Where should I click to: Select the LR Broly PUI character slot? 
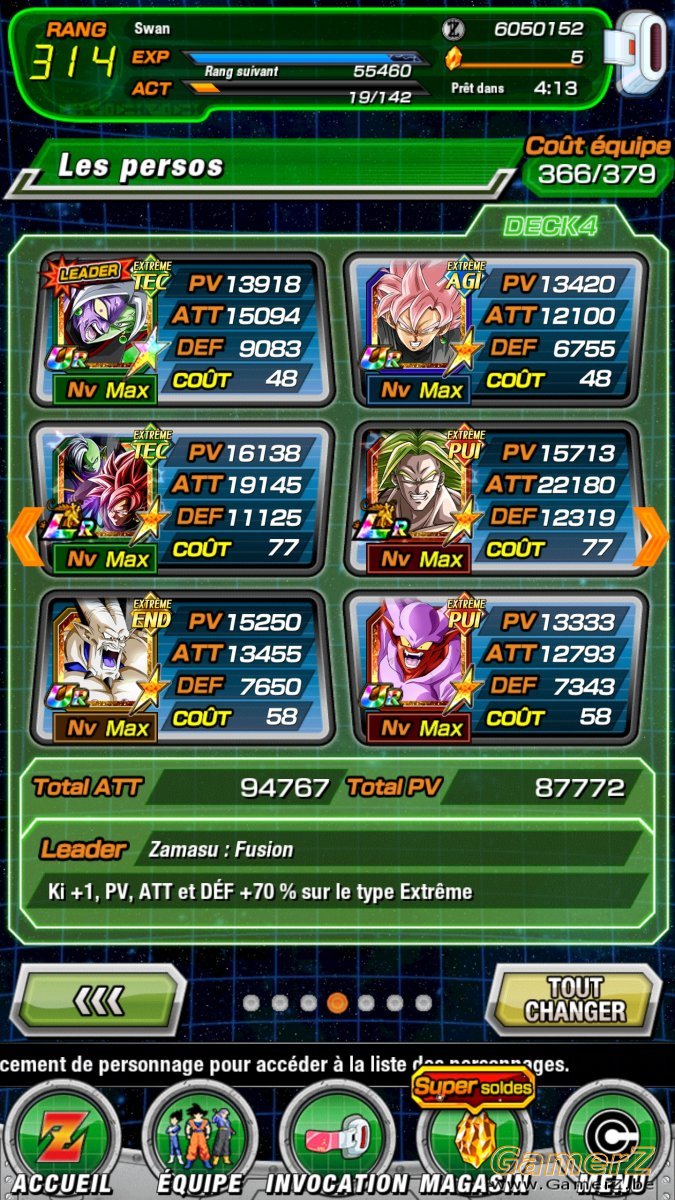(x=494, y=498)
